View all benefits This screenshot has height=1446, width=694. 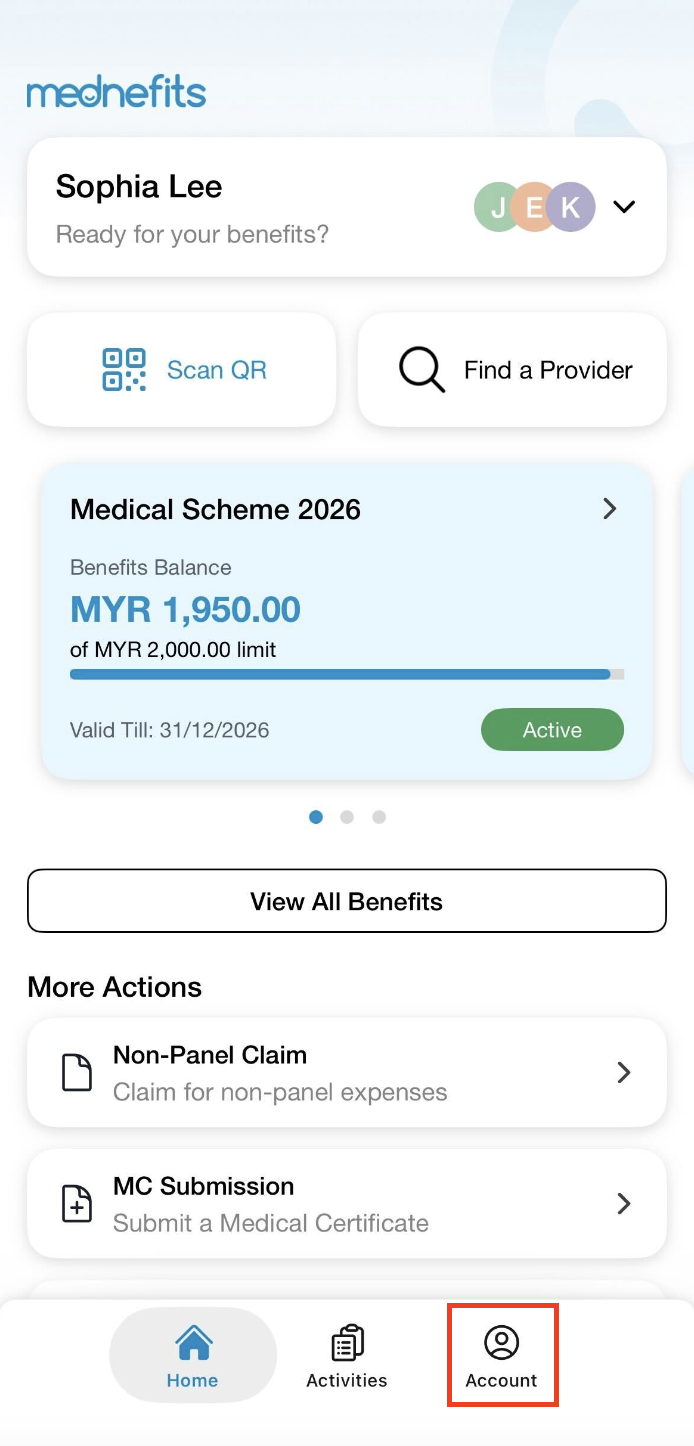pyautogui.click(x=346, y=901)
